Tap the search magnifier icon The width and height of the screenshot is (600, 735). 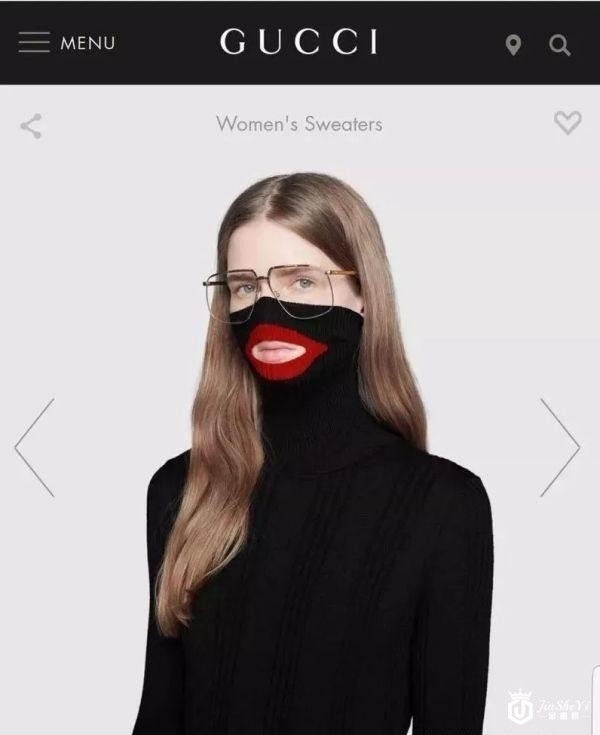561,45
